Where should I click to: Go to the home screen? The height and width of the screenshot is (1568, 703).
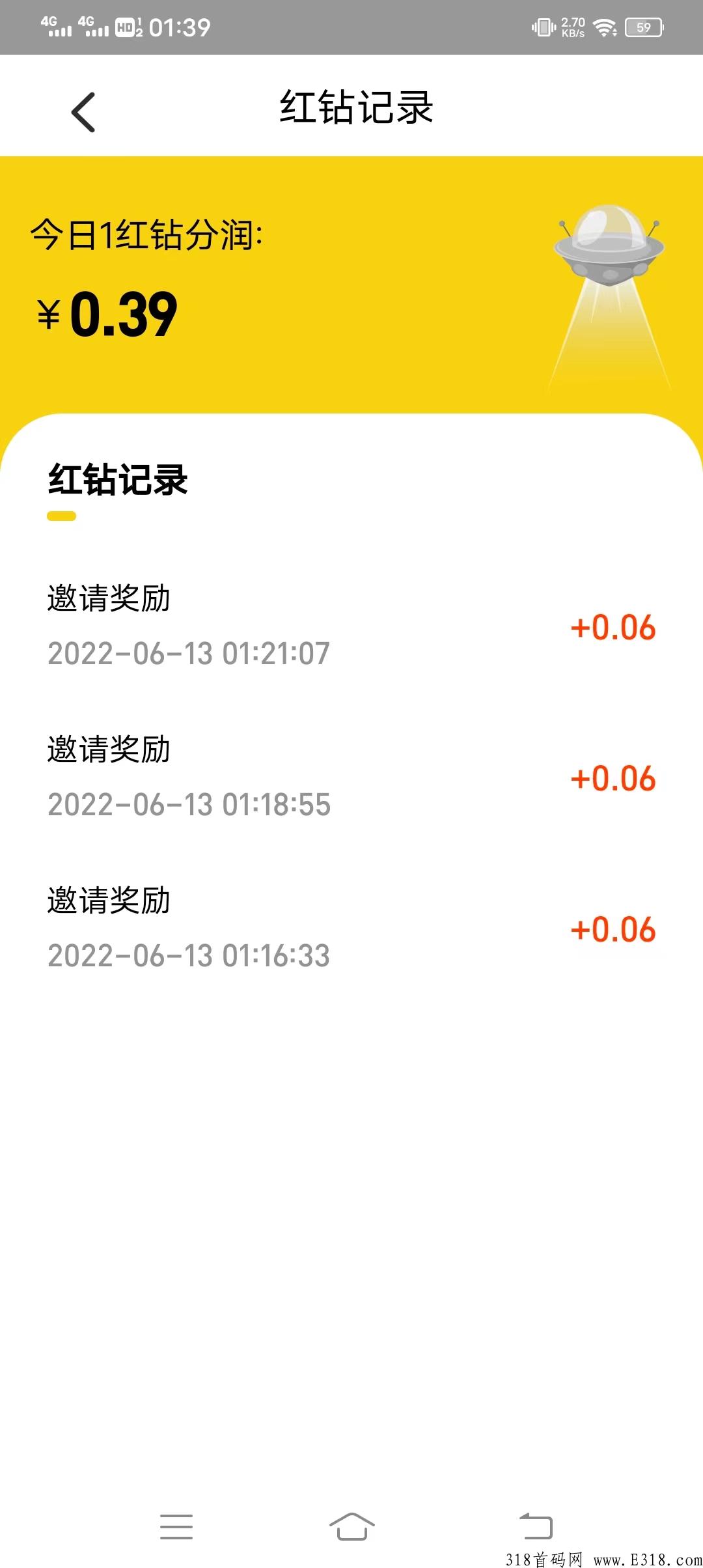(x=351, y=1526)
